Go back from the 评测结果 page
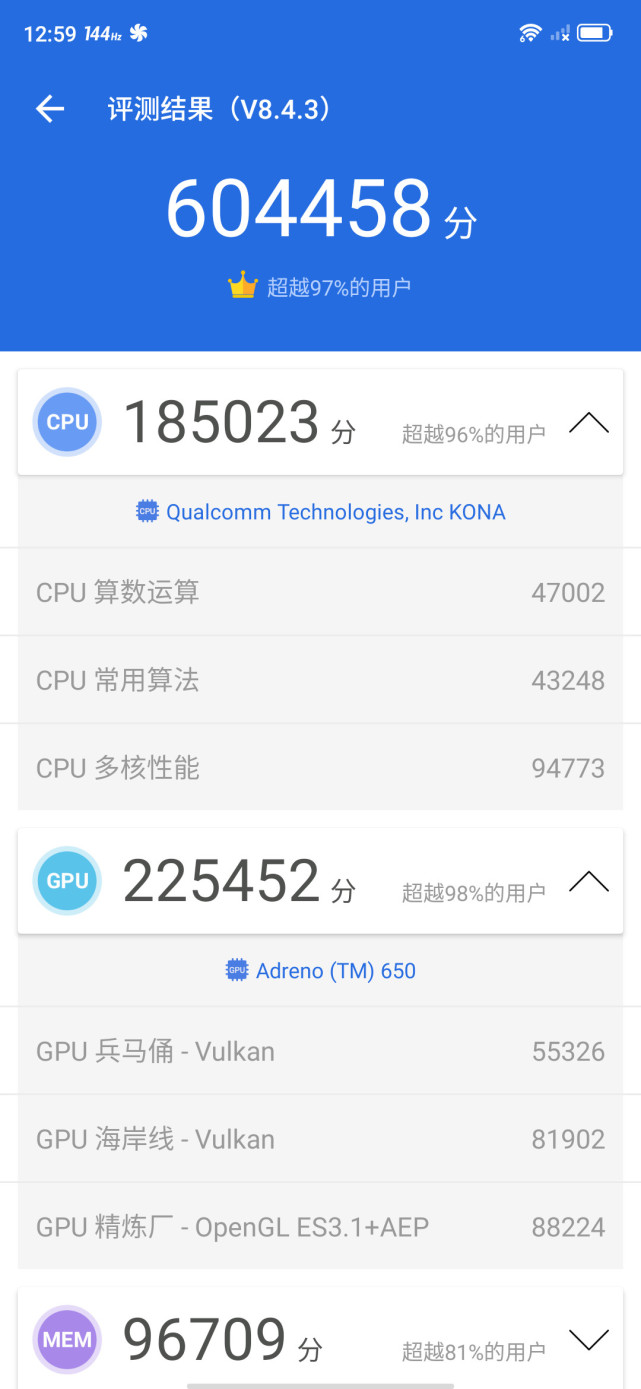Screen dimensions: 641x1389 [x=50, y=109]
